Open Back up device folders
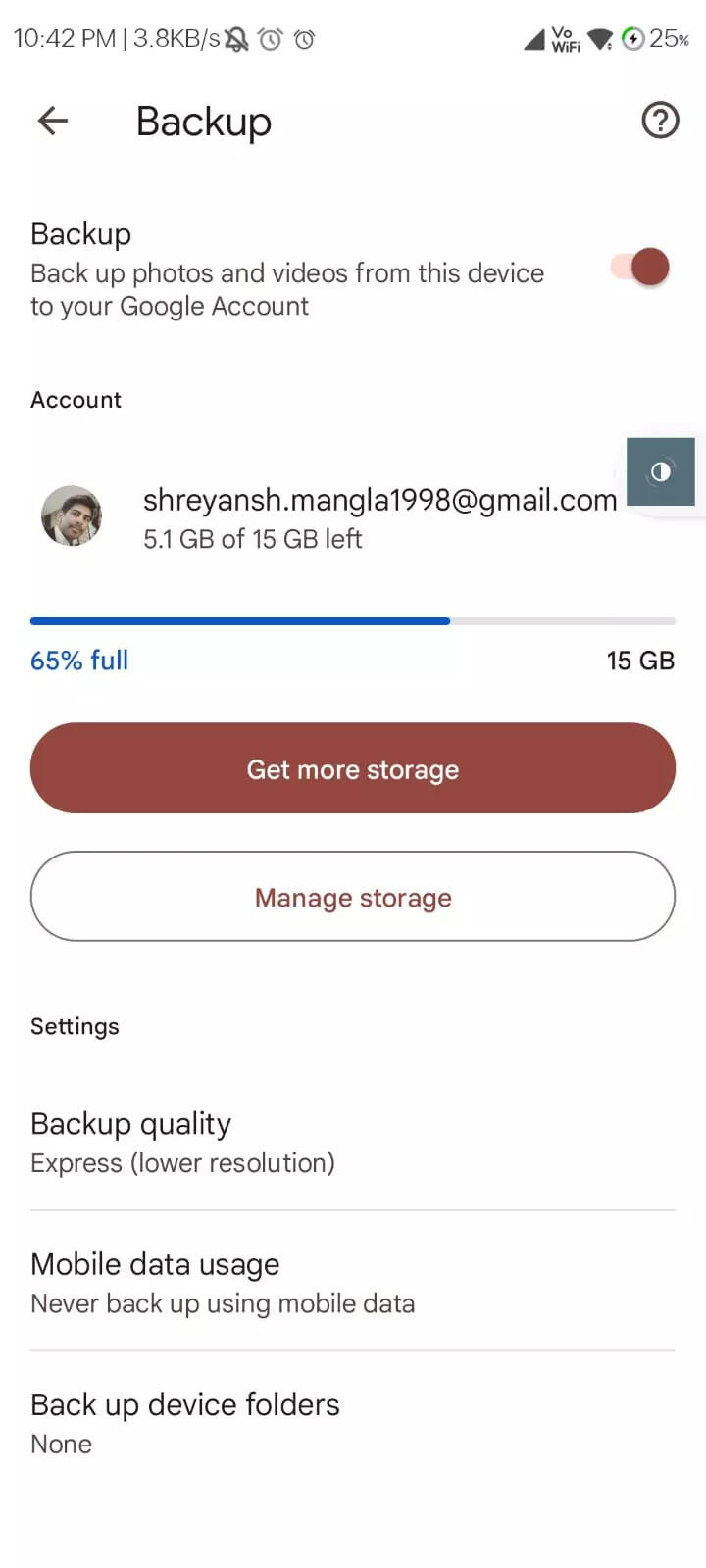 point(353,1422)
